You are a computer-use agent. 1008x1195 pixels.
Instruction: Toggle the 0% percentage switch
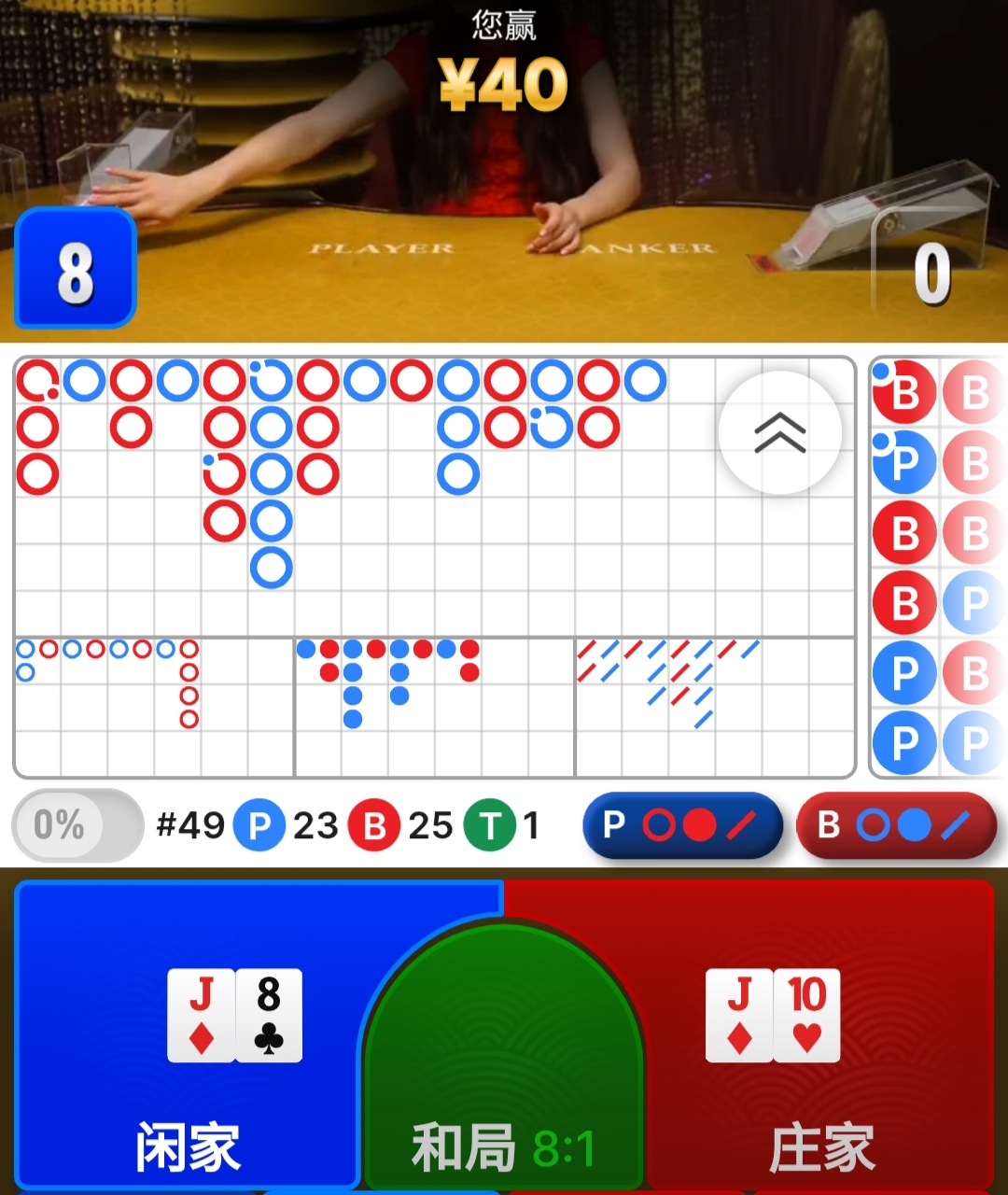click(x=77, y=825)
